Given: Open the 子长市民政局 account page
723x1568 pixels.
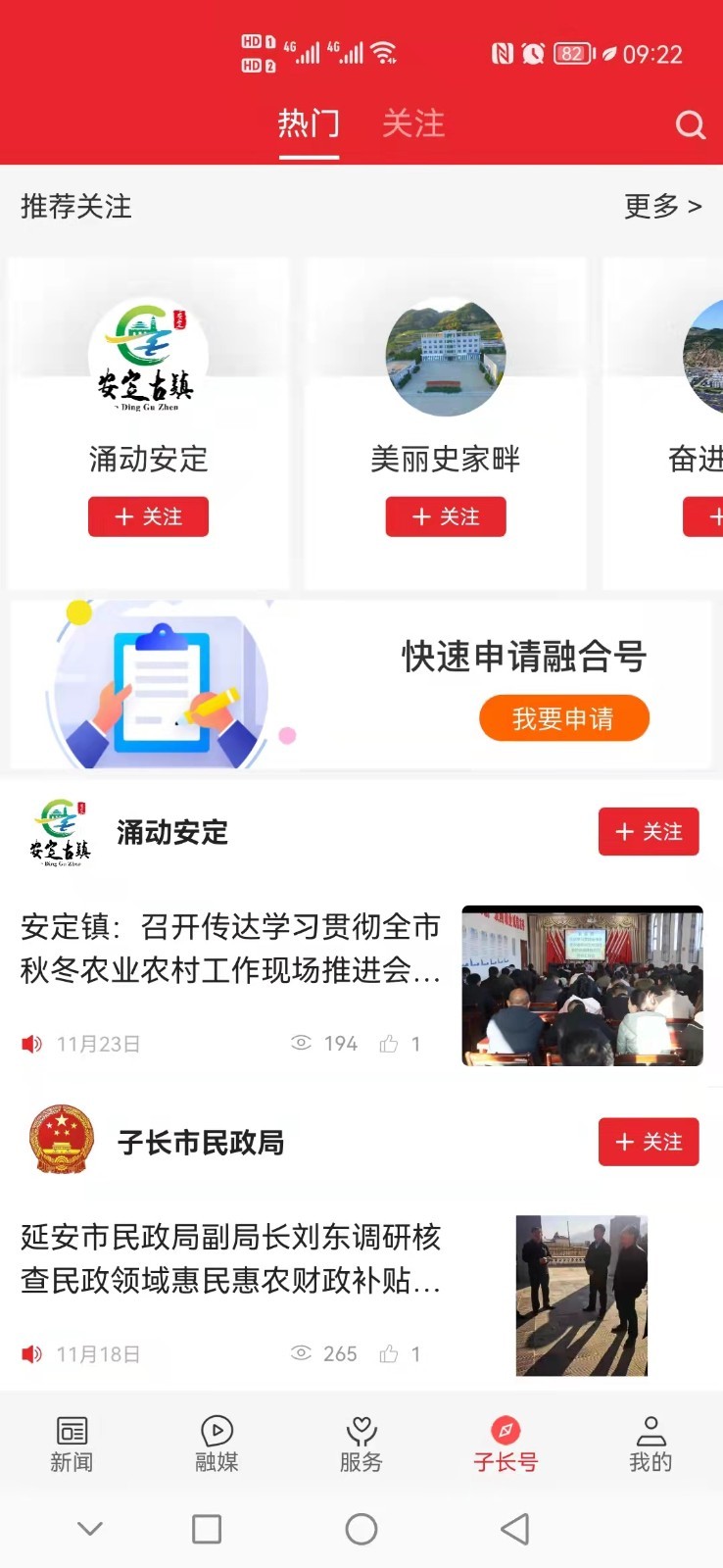Looking at the screenshot, I should click(x=200, y=1143).
